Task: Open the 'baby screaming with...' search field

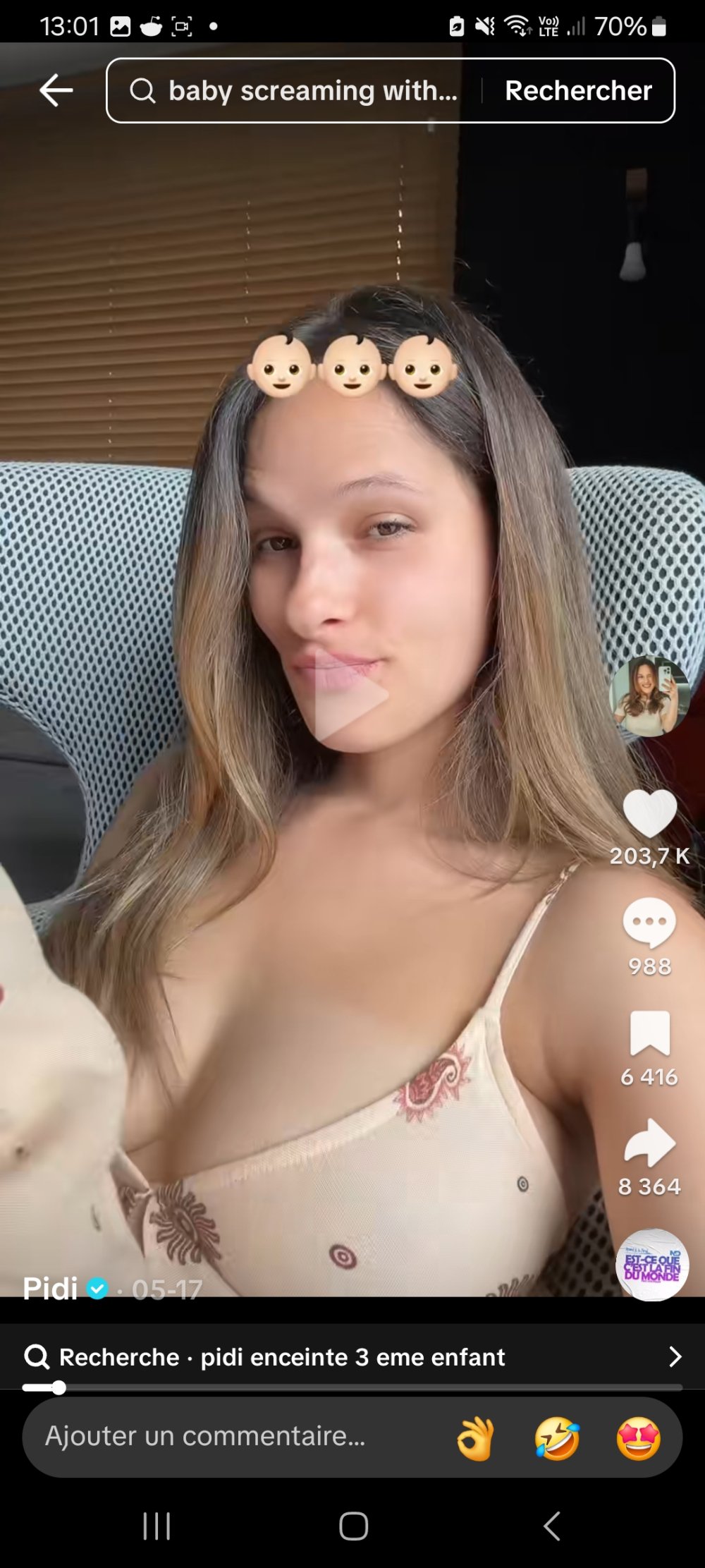Action: (303, 91)
